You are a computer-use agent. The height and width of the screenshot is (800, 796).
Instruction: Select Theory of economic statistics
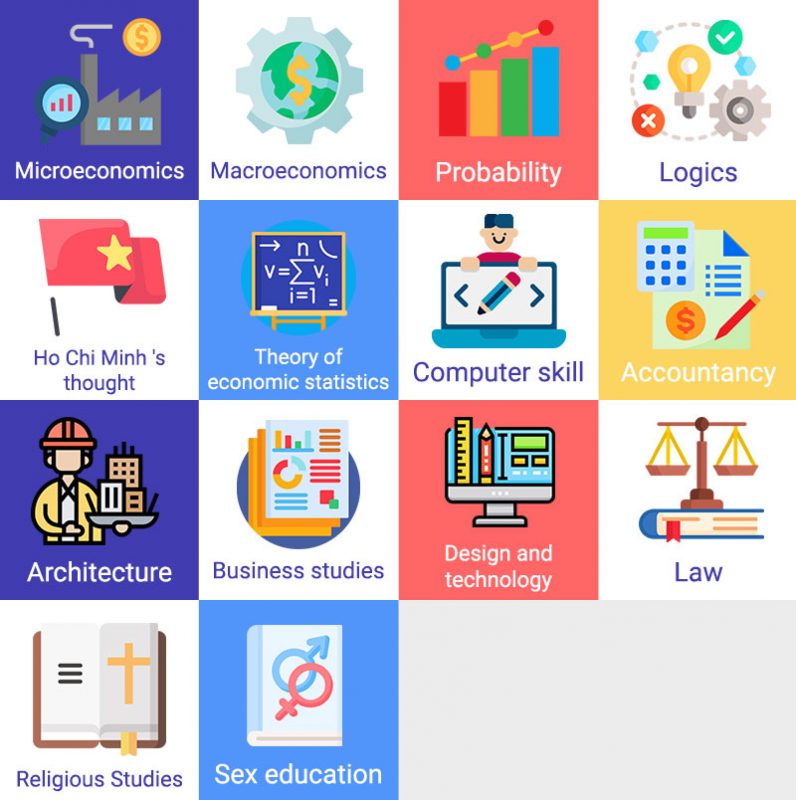point(298,300)
